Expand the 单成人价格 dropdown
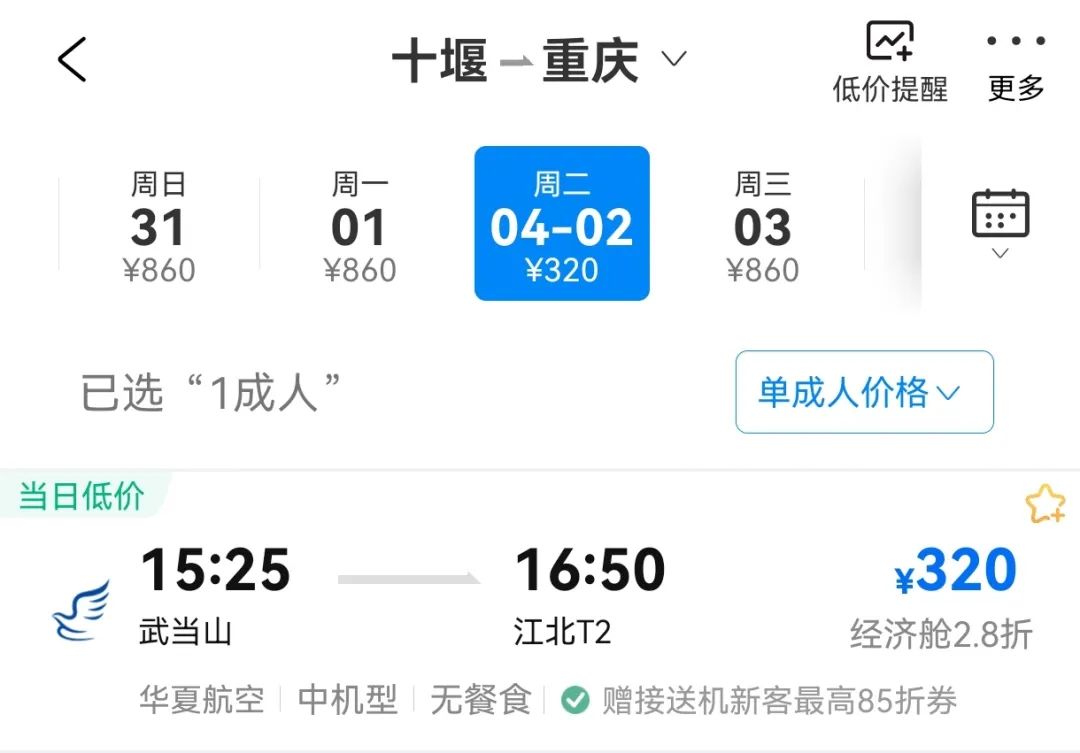1080x753 pixels. point(864,392)
